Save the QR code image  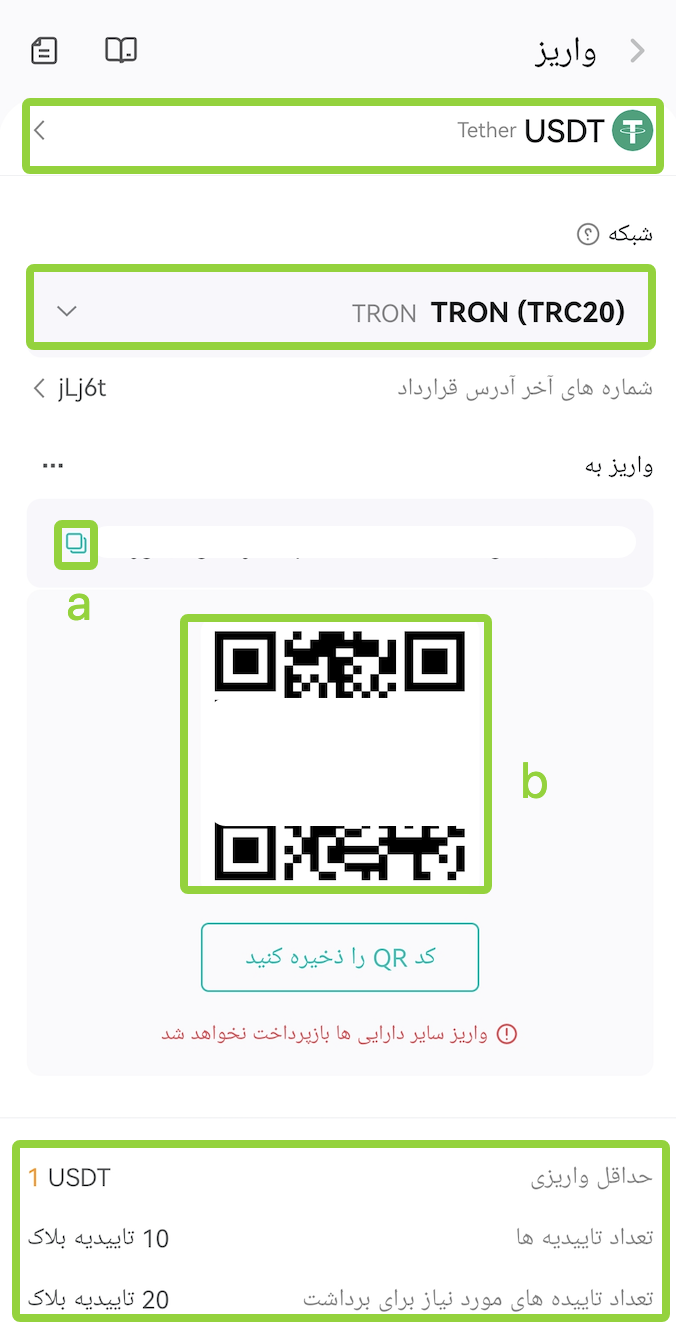pyautogui.click(x=340, y=957)
